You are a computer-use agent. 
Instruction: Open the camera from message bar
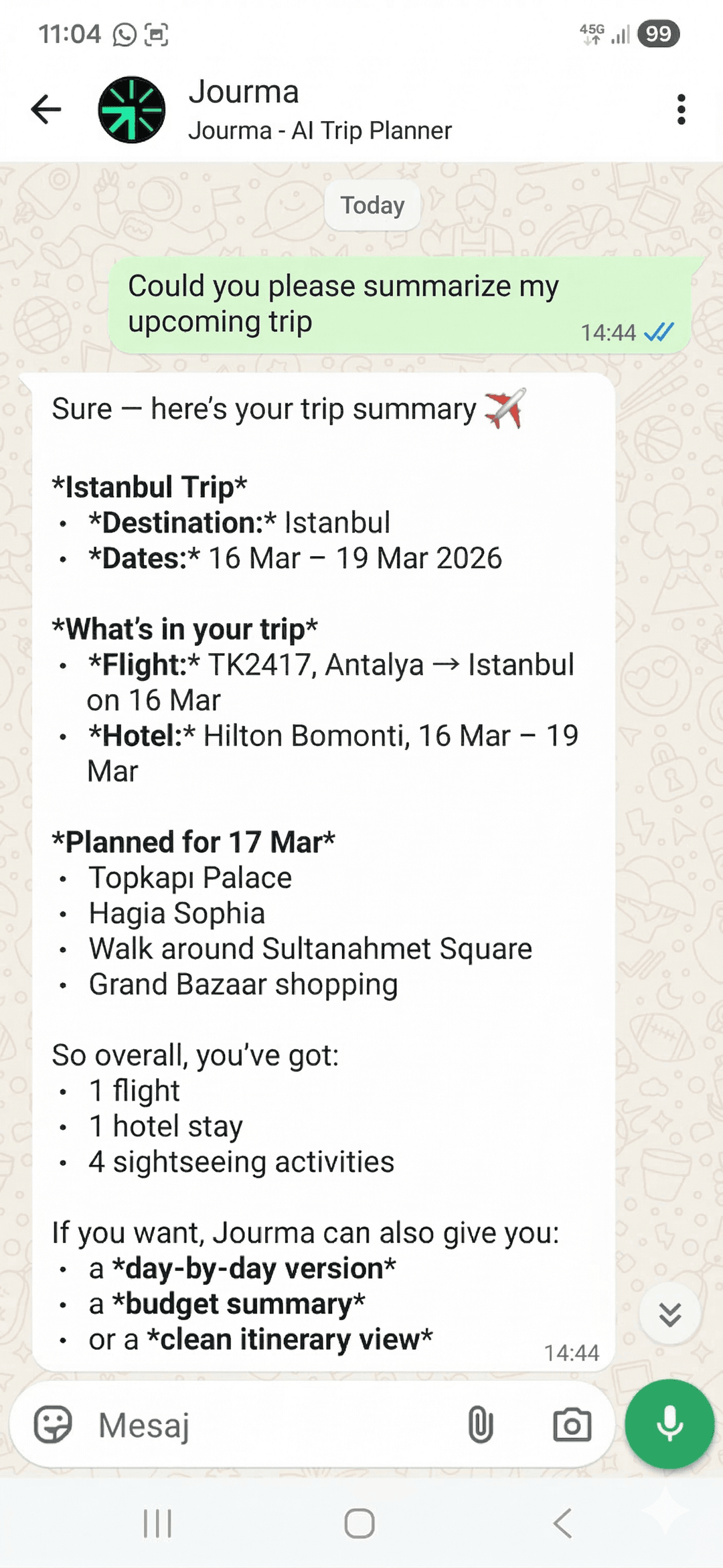coord(572,1424)
